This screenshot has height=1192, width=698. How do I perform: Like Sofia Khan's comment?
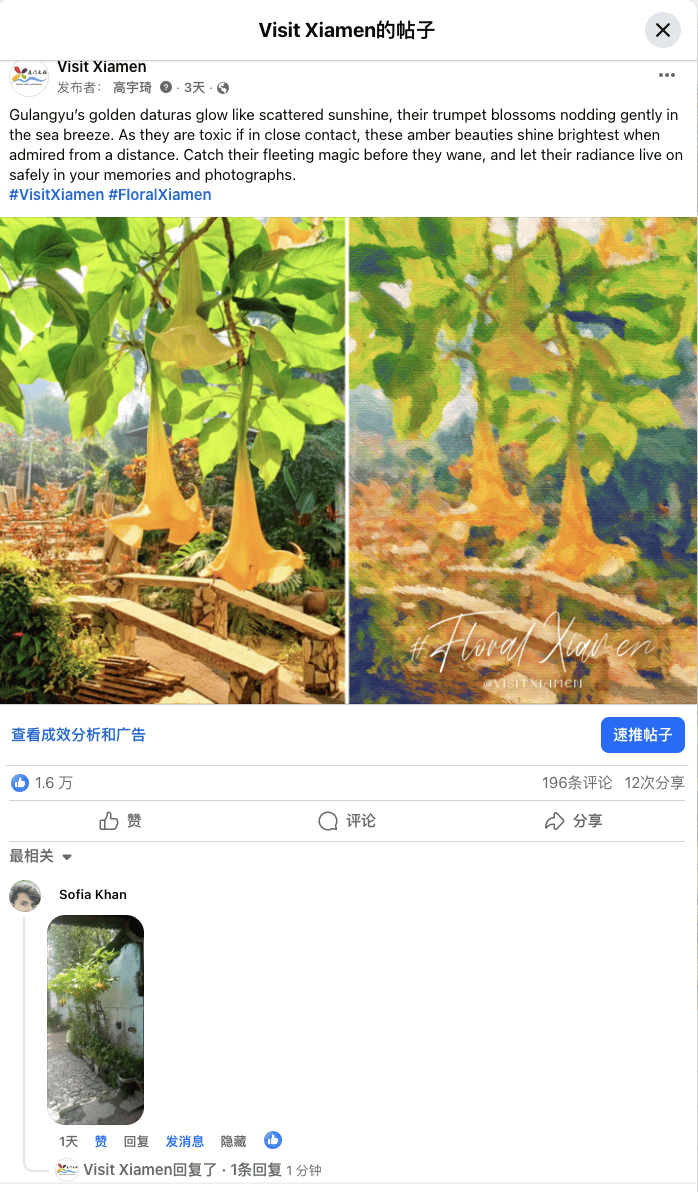[101, 1141]
